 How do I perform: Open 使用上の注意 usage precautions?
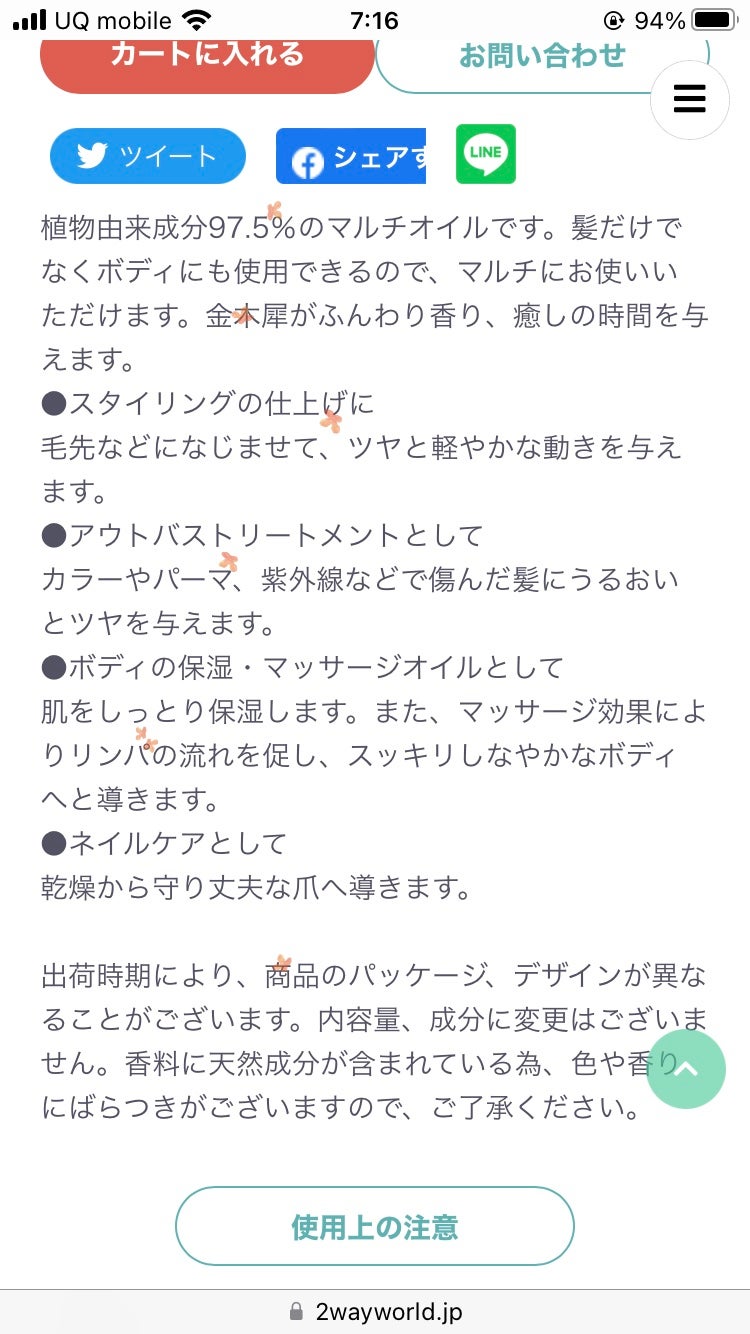[374, 1225]
